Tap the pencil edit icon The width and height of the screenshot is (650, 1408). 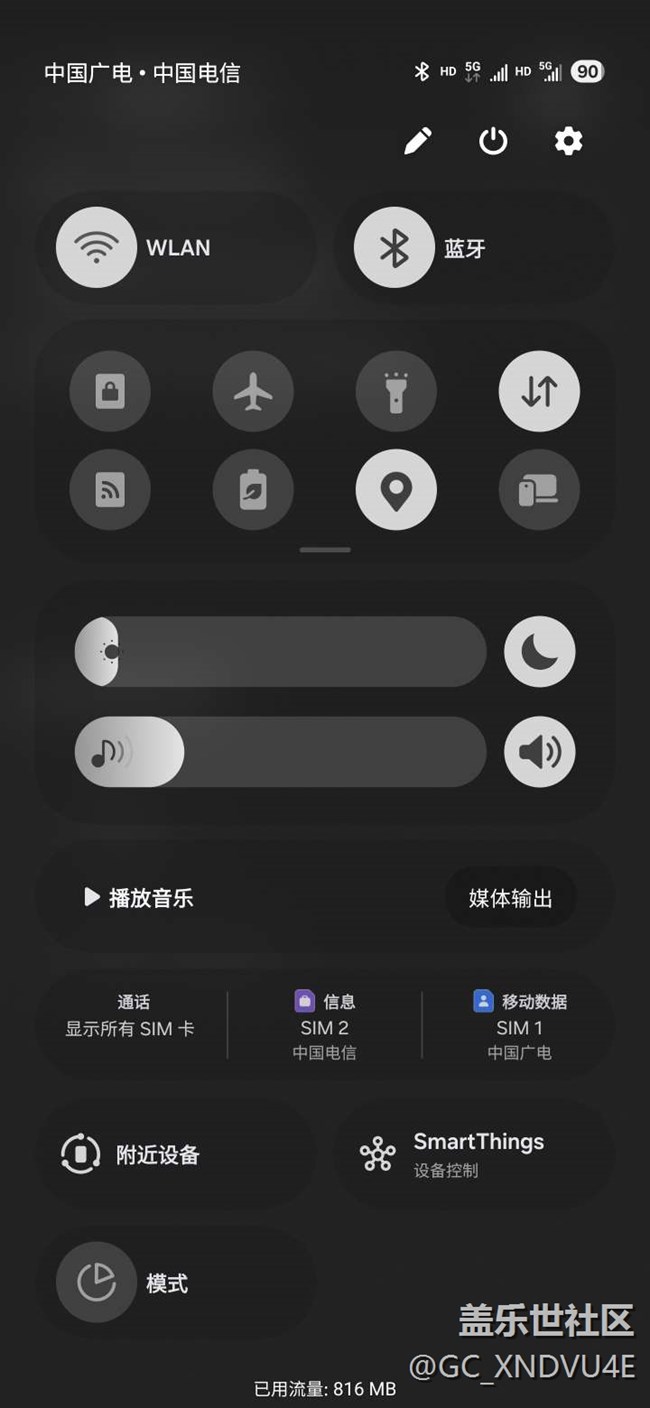418,141
